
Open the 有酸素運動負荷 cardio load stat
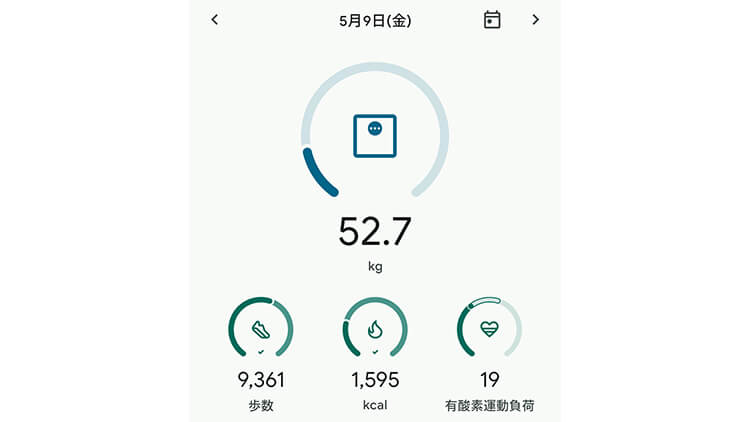click(x=489, y=329)
